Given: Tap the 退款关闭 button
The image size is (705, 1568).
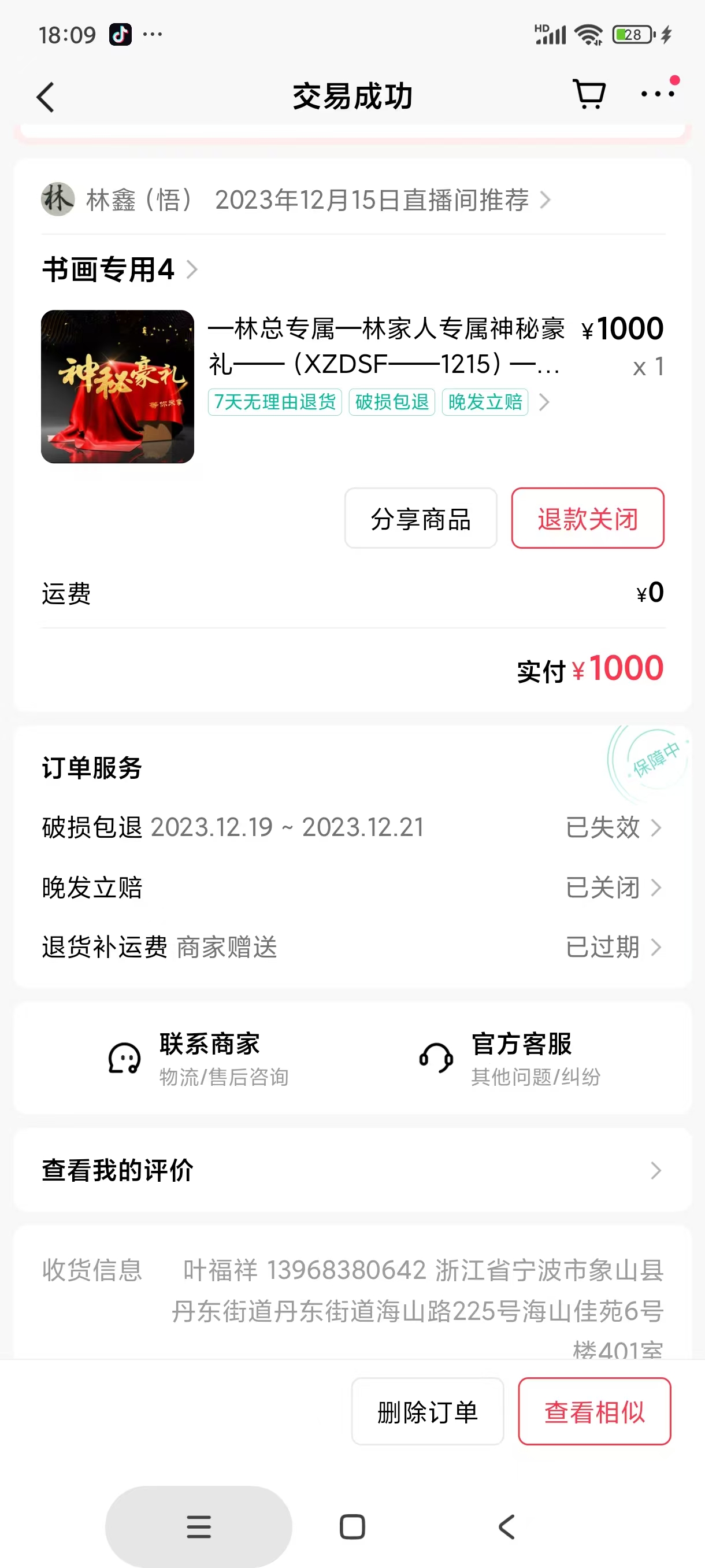Looking at the screenshot, I should (x=587, y=519).
